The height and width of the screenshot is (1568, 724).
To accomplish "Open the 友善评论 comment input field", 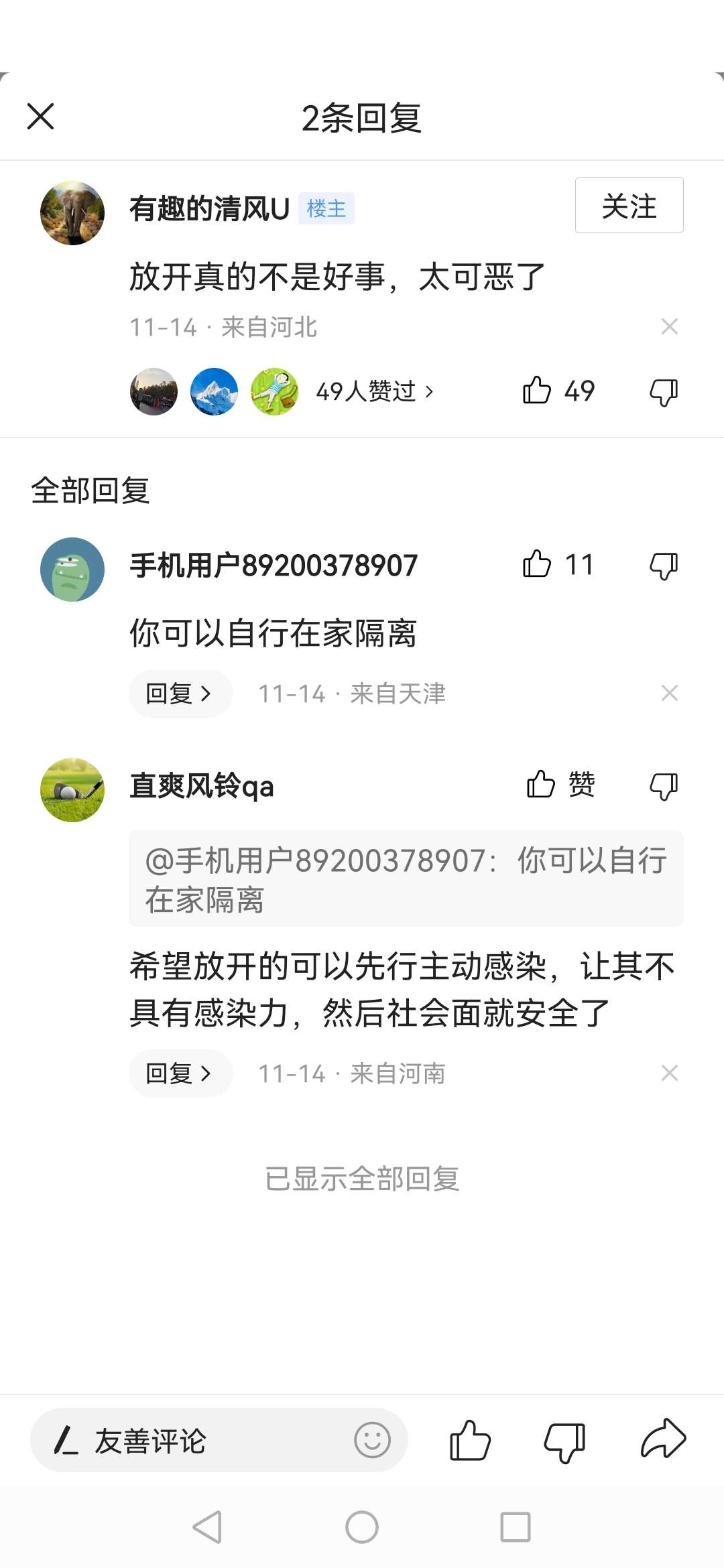I will 201,1441.
